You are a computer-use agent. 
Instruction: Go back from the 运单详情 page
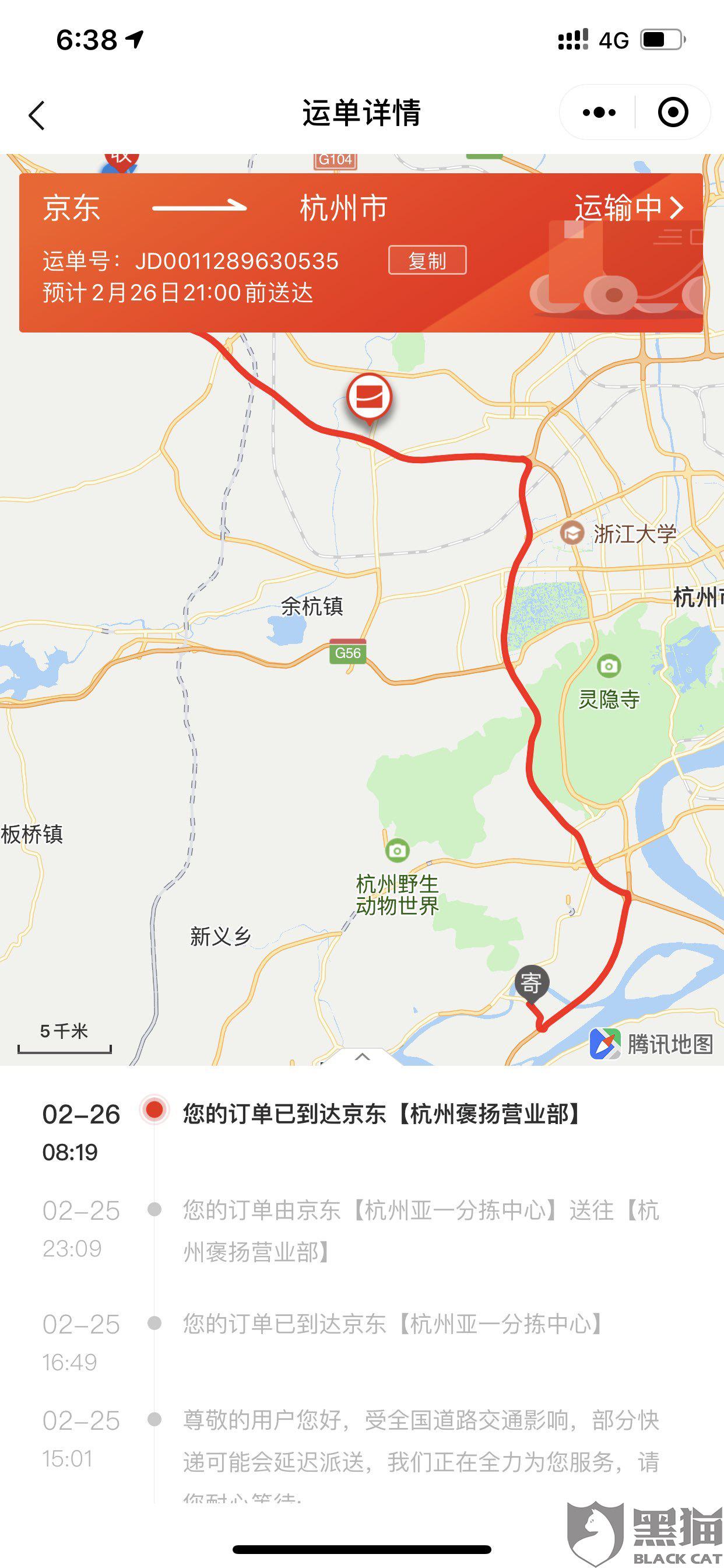[x=37, y=114]
